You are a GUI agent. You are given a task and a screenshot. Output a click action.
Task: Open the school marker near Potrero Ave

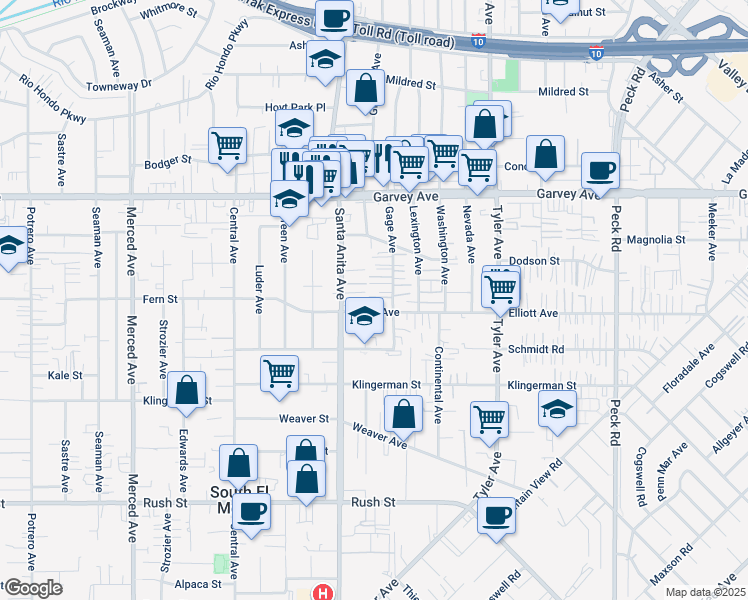point(8,246)
